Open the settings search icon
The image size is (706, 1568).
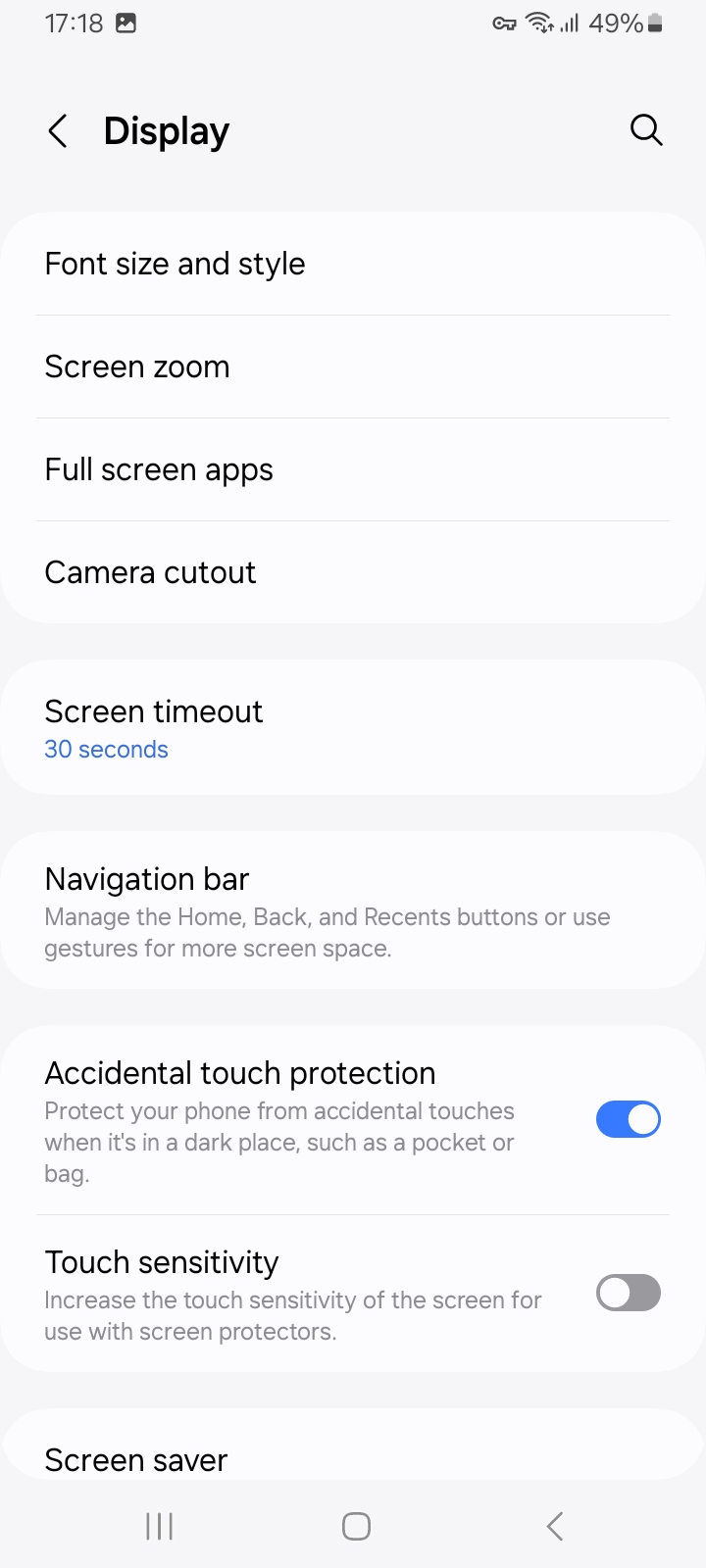(x=646, y=129)
